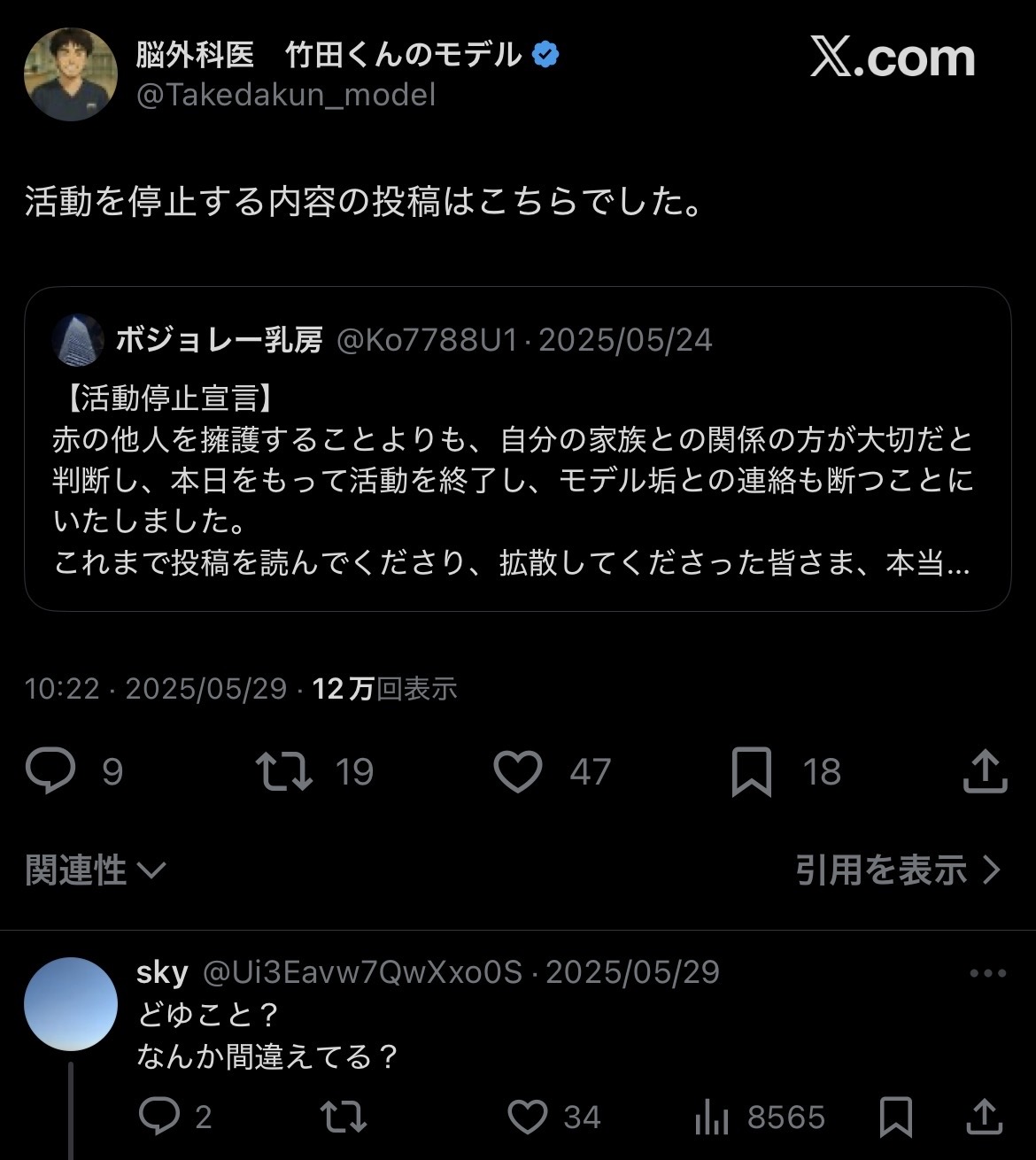Like the main post with 47 likes
Image resolution: width=1036 pixels, height=1160 pixels.
click(x=517, y=771)
